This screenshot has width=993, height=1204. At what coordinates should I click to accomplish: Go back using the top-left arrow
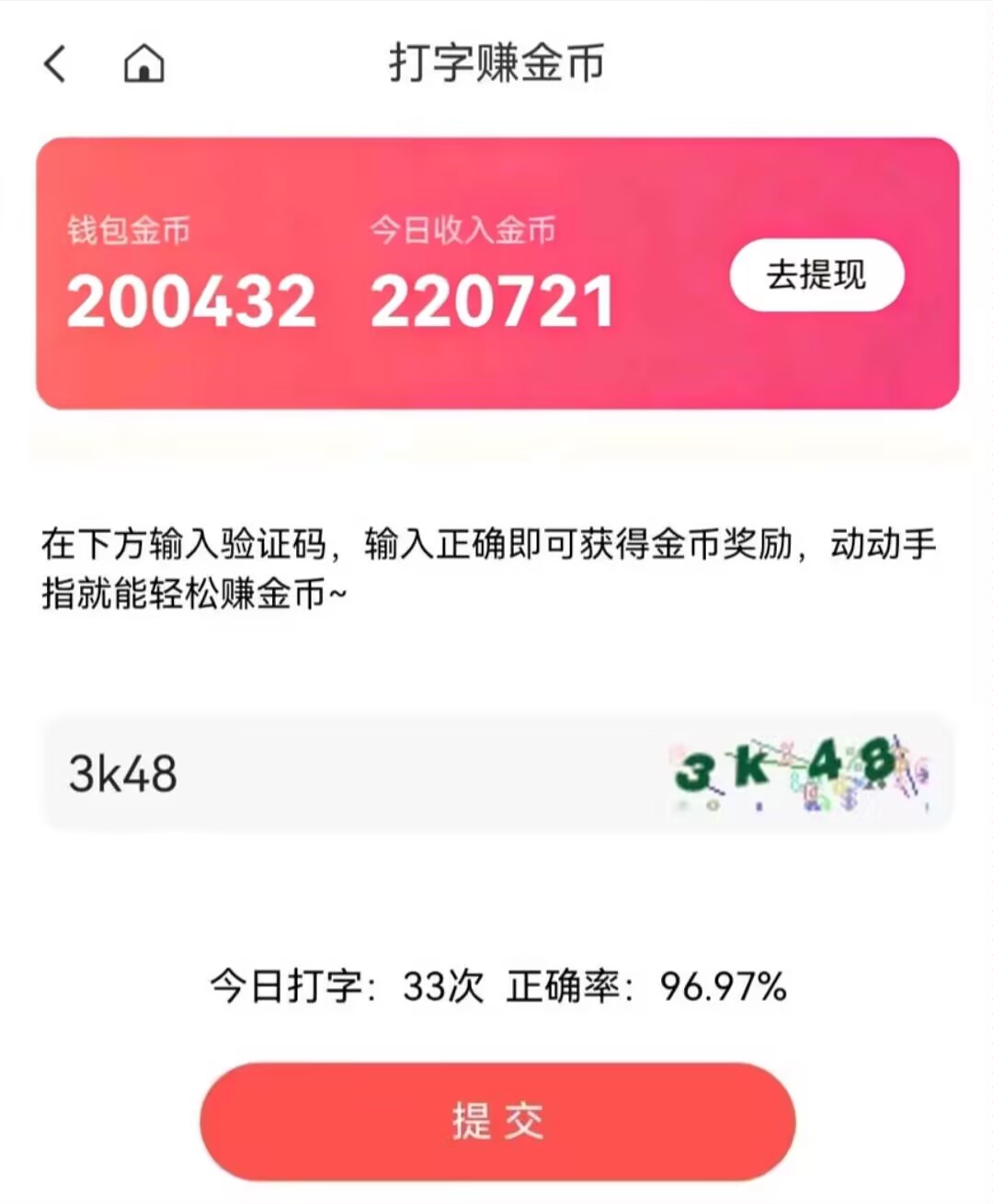click(x=55, y=64)
